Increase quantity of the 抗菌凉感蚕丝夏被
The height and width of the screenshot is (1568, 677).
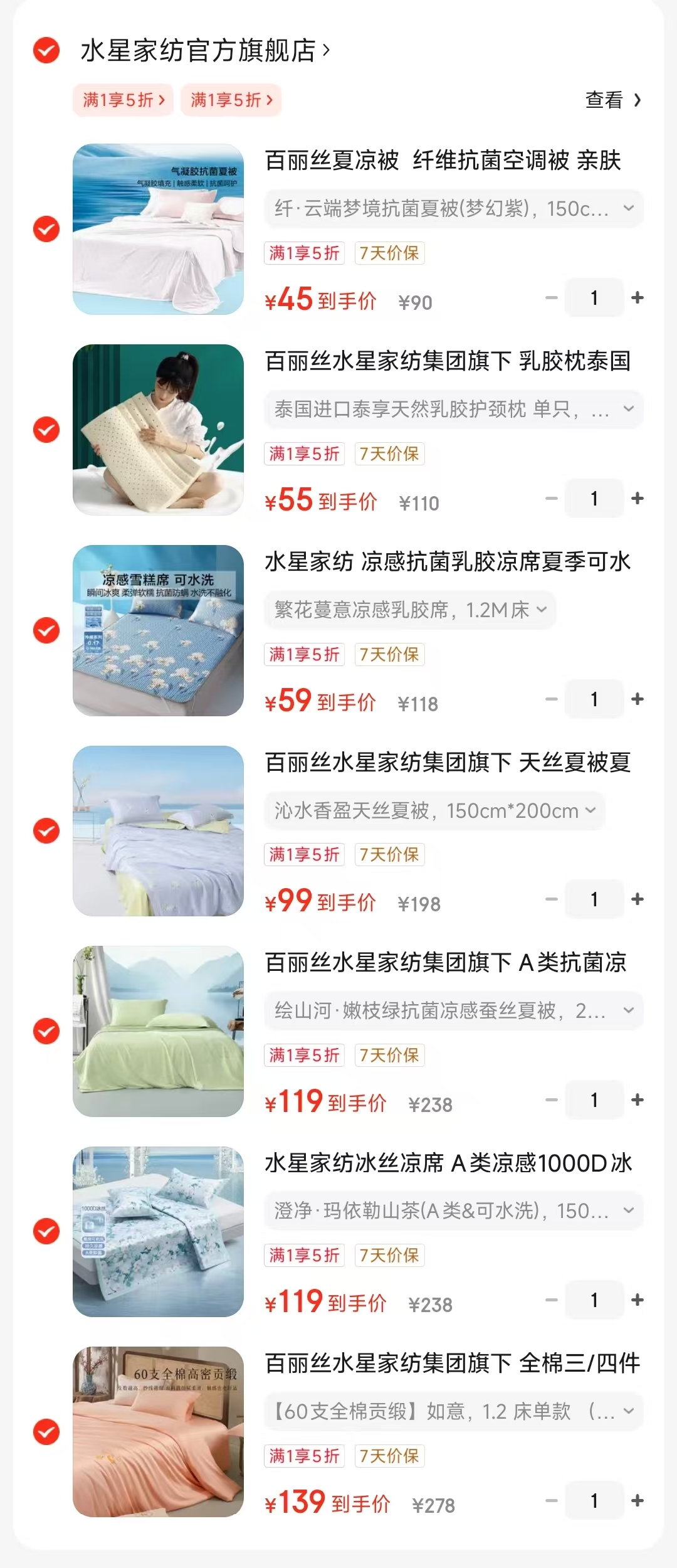638,1100
